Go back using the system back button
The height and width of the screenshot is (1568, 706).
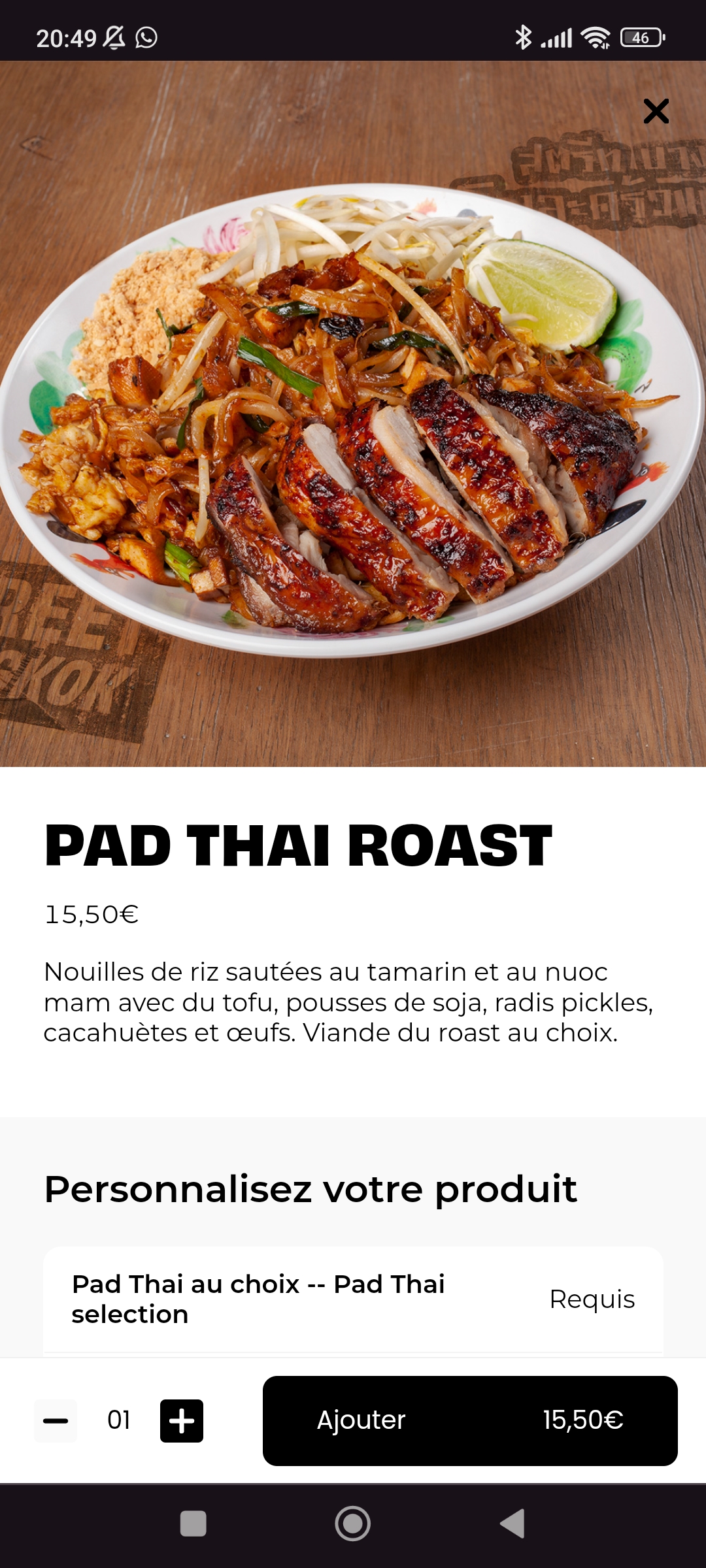coord(513,1524)
